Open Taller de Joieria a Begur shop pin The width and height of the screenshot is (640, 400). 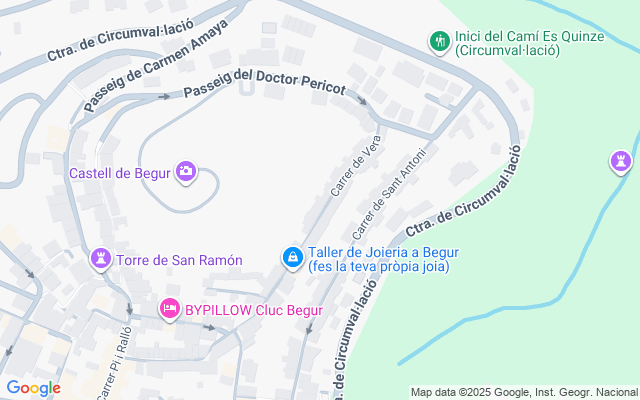pyautogui.click(x=292, y=258)
